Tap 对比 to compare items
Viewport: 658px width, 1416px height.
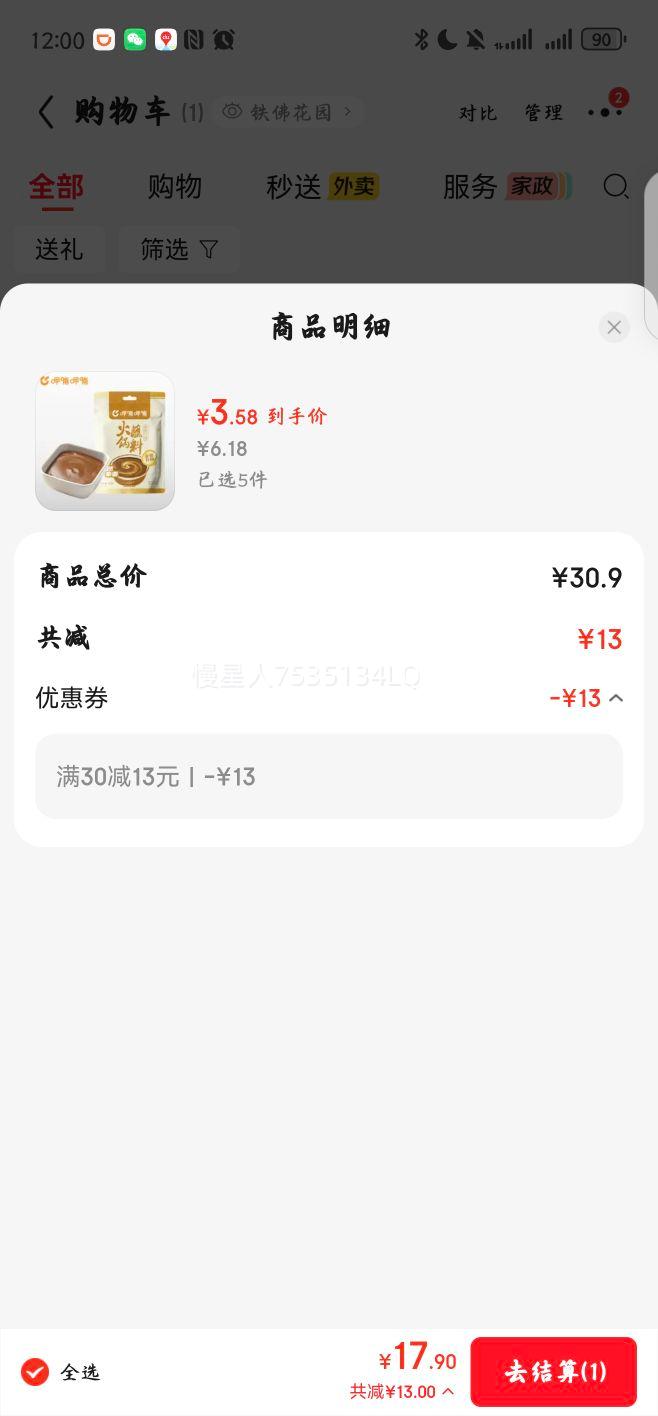click(477, 113)
